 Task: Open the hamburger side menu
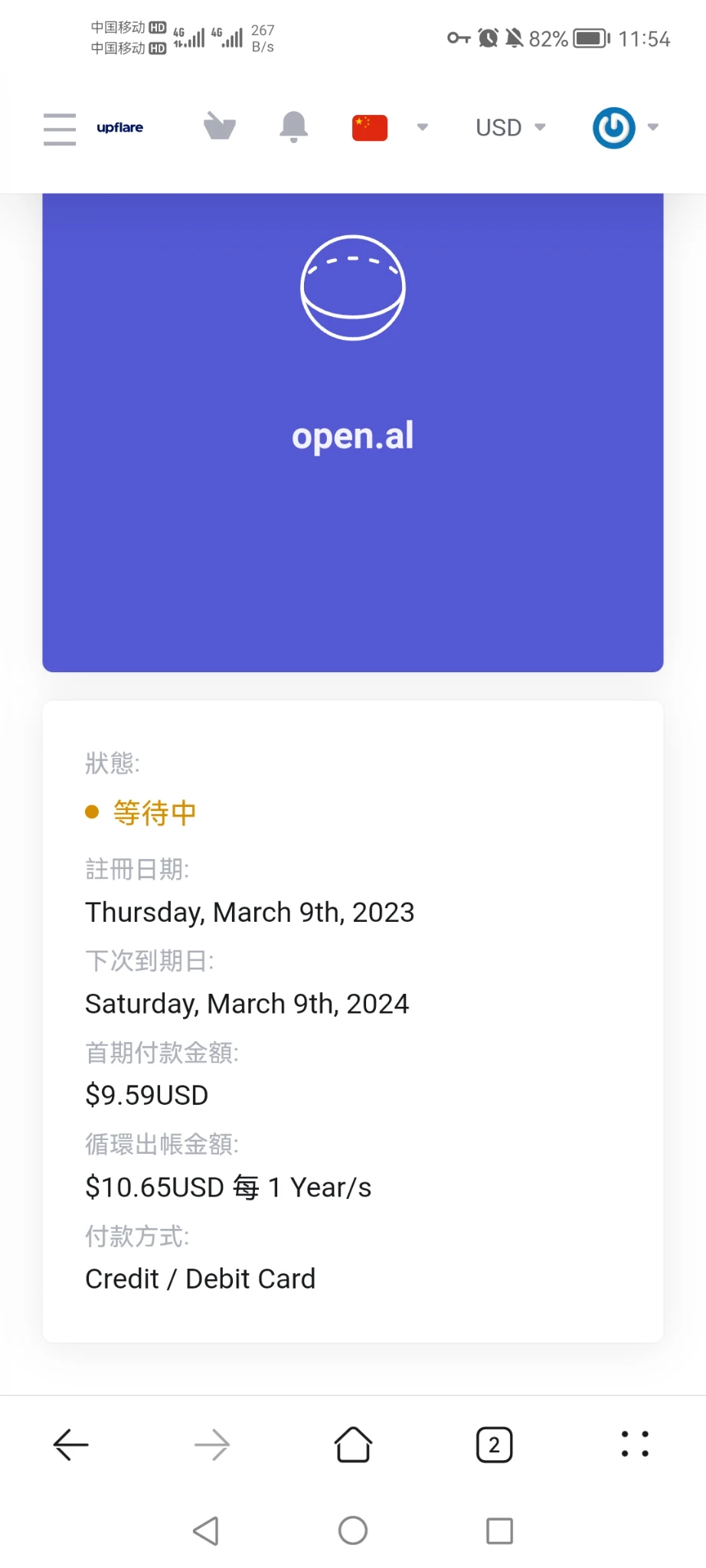tap(60, 129)
